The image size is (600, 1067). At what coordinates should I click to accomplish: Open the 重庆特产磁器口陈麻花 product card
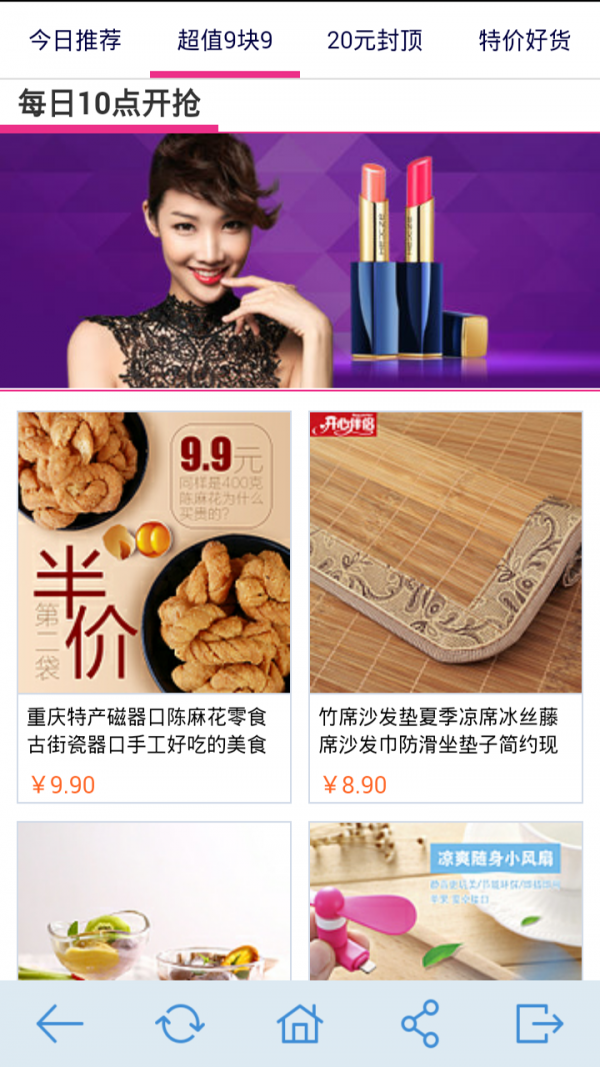[x=154, y=606]
